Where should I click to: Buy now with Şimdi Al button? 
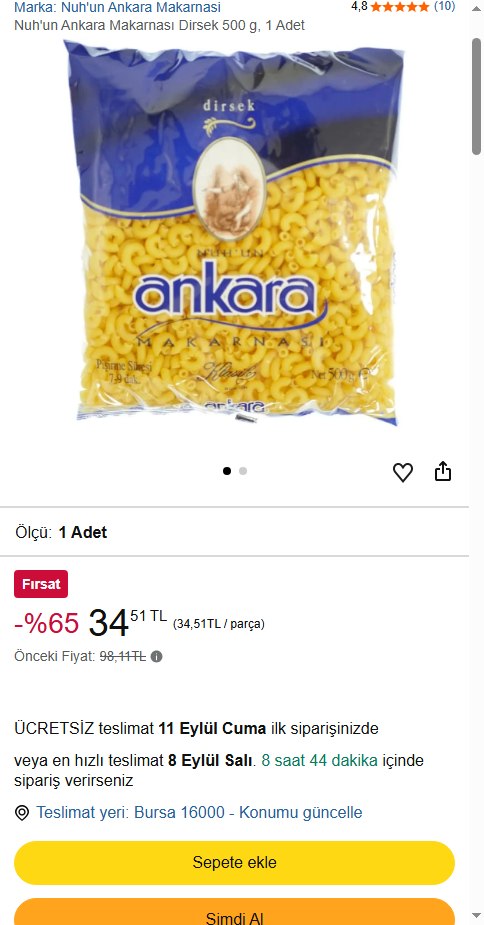pos(234,912)
